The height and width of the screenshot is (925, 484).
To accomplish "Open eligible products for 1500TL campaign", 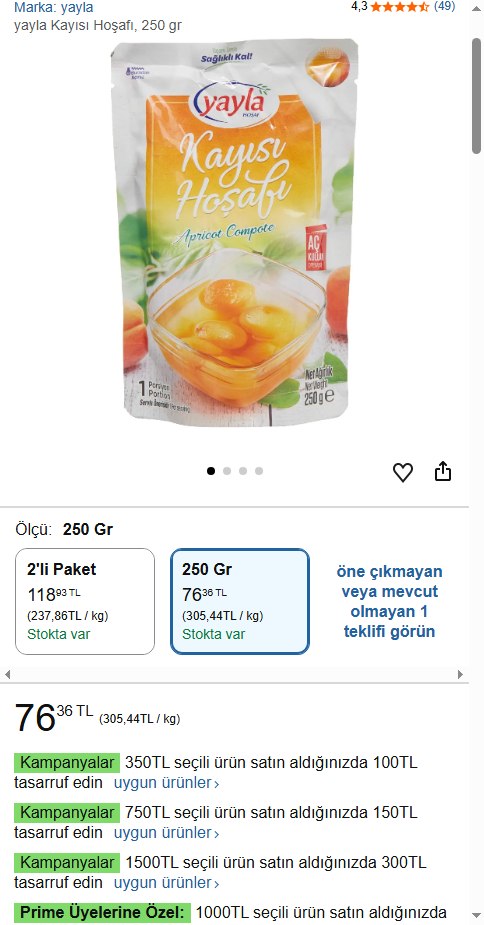I will 166,883.
